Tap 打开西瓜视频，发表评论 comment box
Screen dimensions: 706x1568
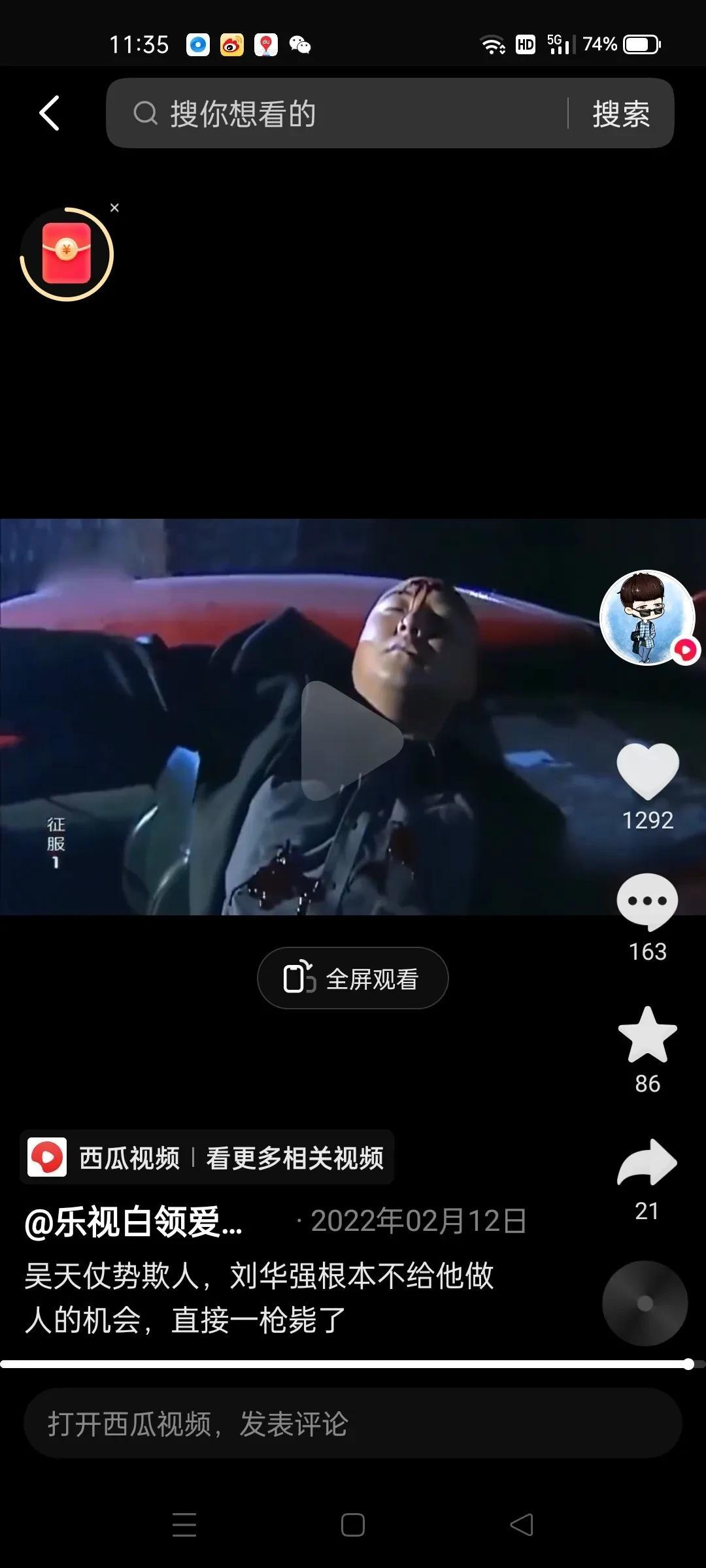353,1424
